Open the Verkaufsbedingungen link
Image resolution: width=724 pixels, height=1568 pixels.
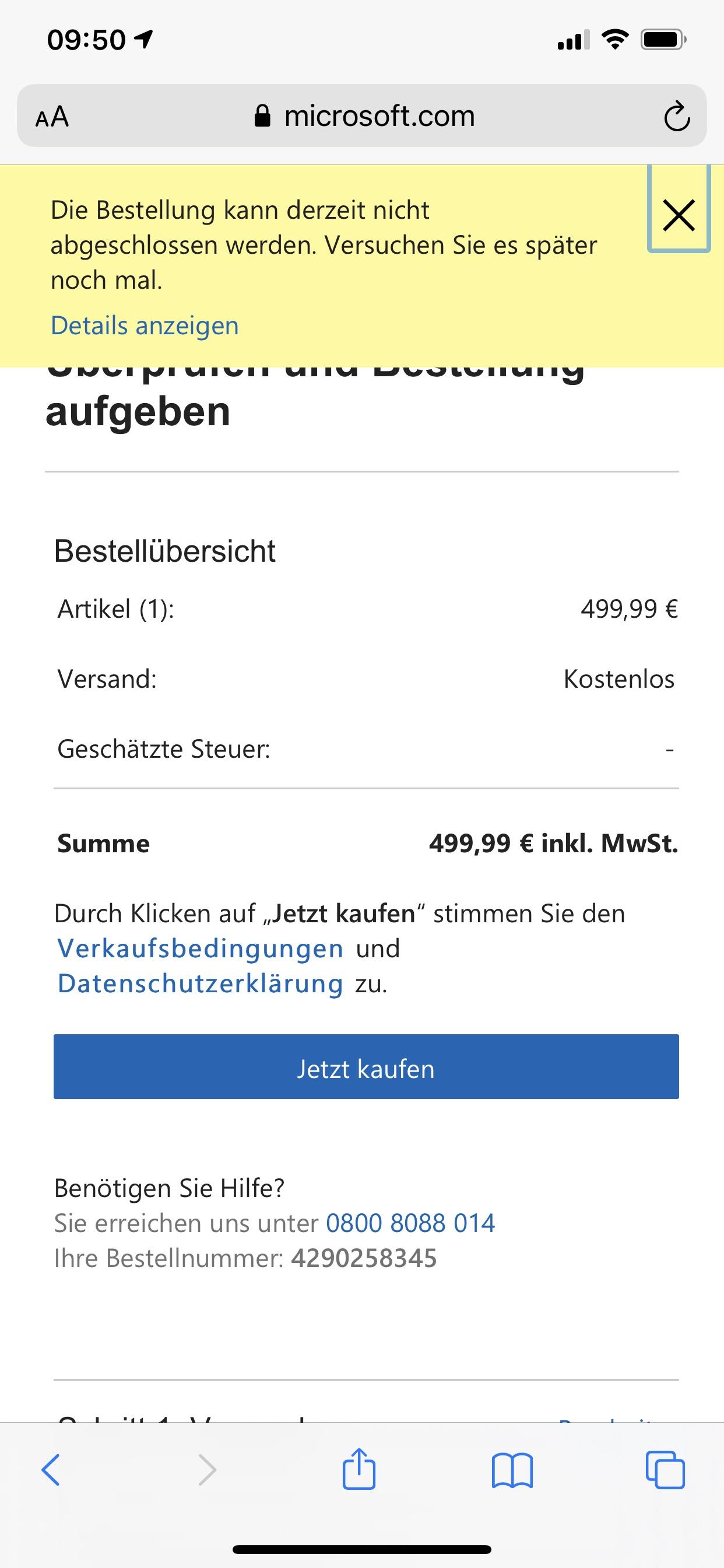coord(200,949)
